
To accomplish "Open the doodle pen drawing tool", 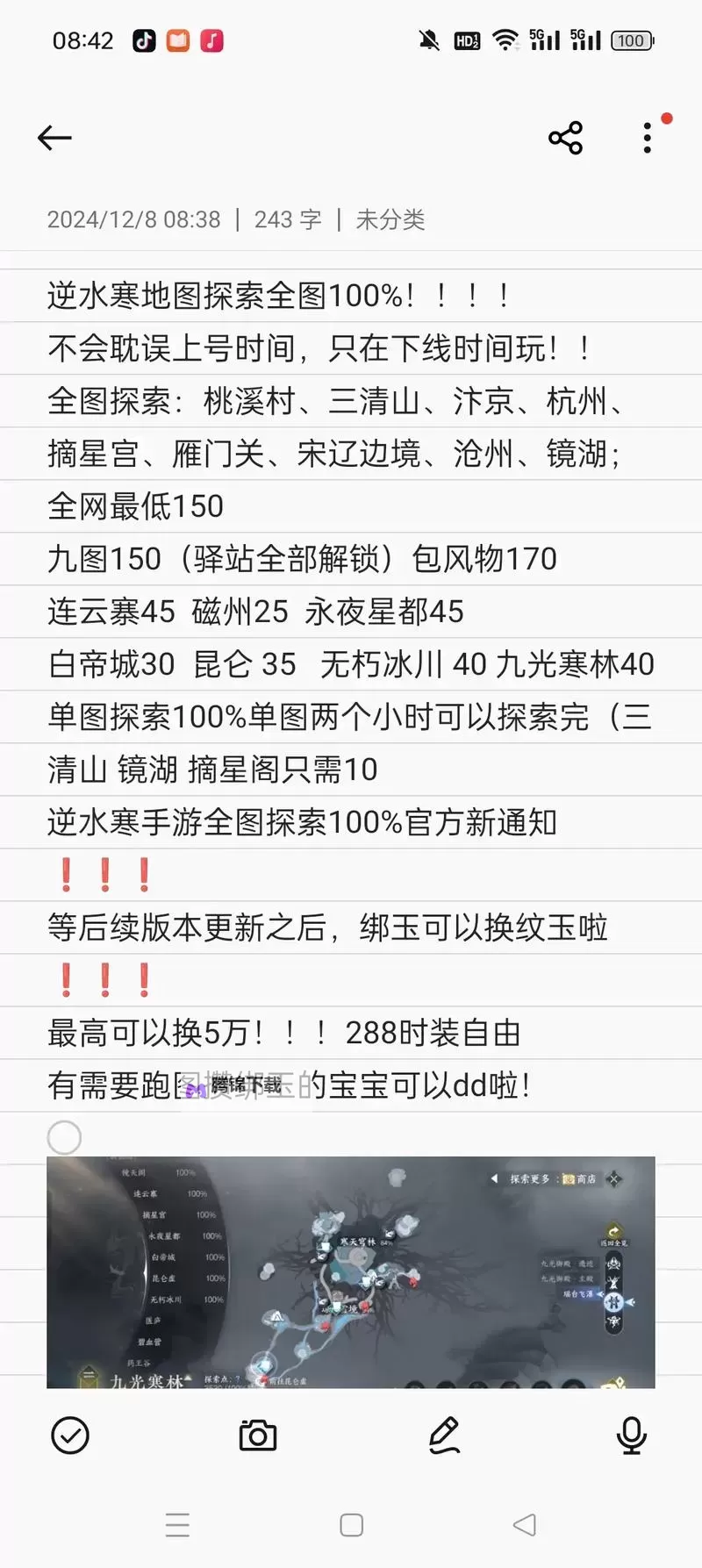I will tap(445, 1436).
